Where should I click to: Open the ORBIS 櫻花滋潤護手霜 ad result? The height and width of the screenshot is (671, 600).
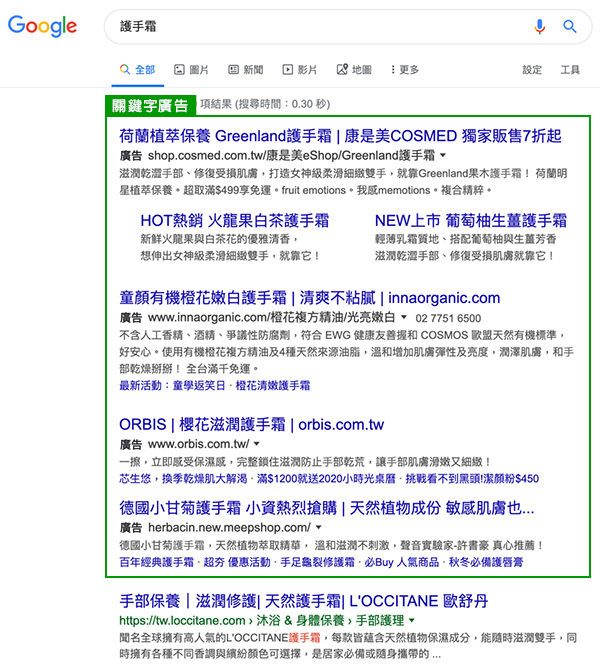(251, 424)
